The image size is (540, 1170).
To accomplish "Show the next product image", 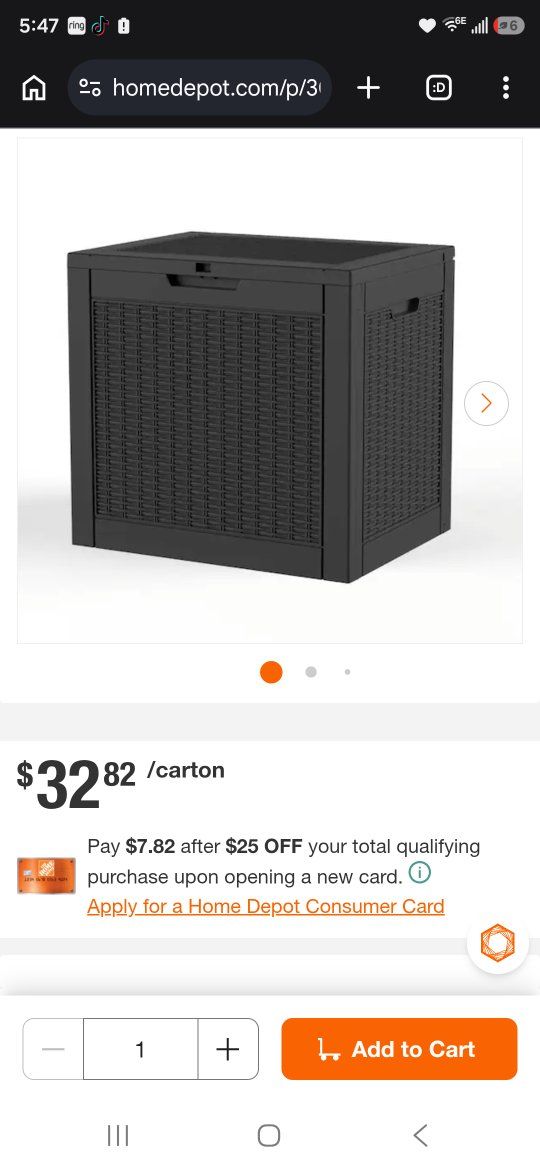I will point(486,404).
